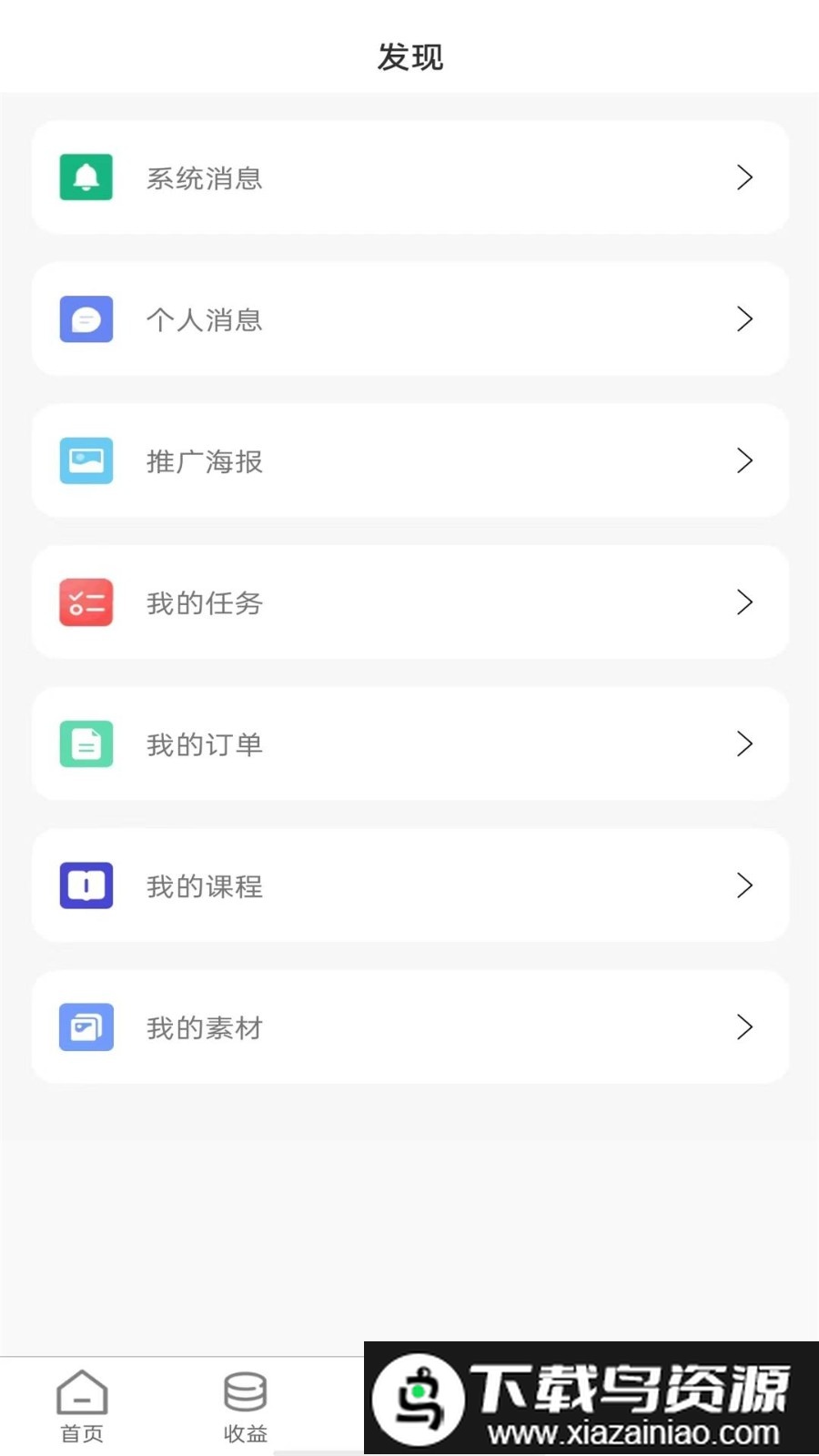
Task: Select the gallery icon beside 我的素材
Action: coord(86,1027)
